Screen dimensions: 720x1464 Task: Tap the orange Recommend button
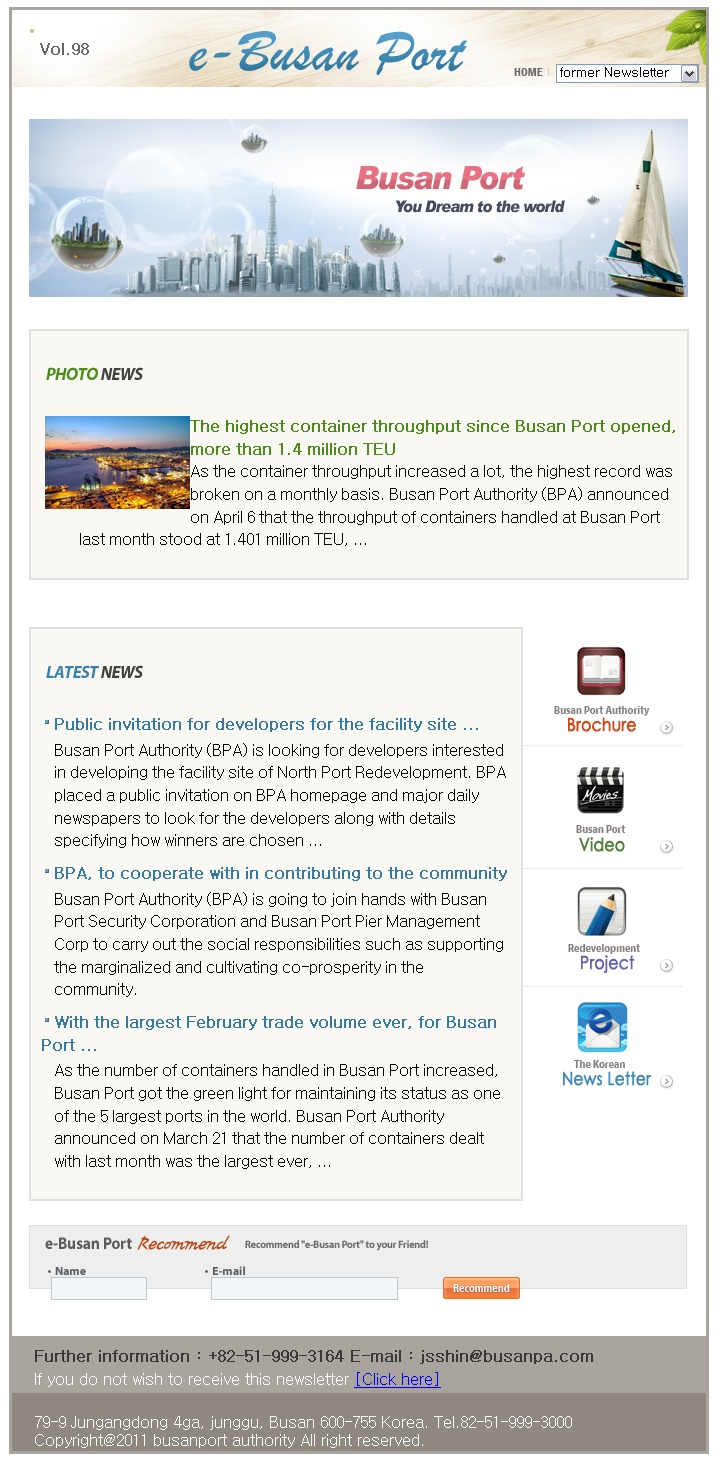point(481,1288)
